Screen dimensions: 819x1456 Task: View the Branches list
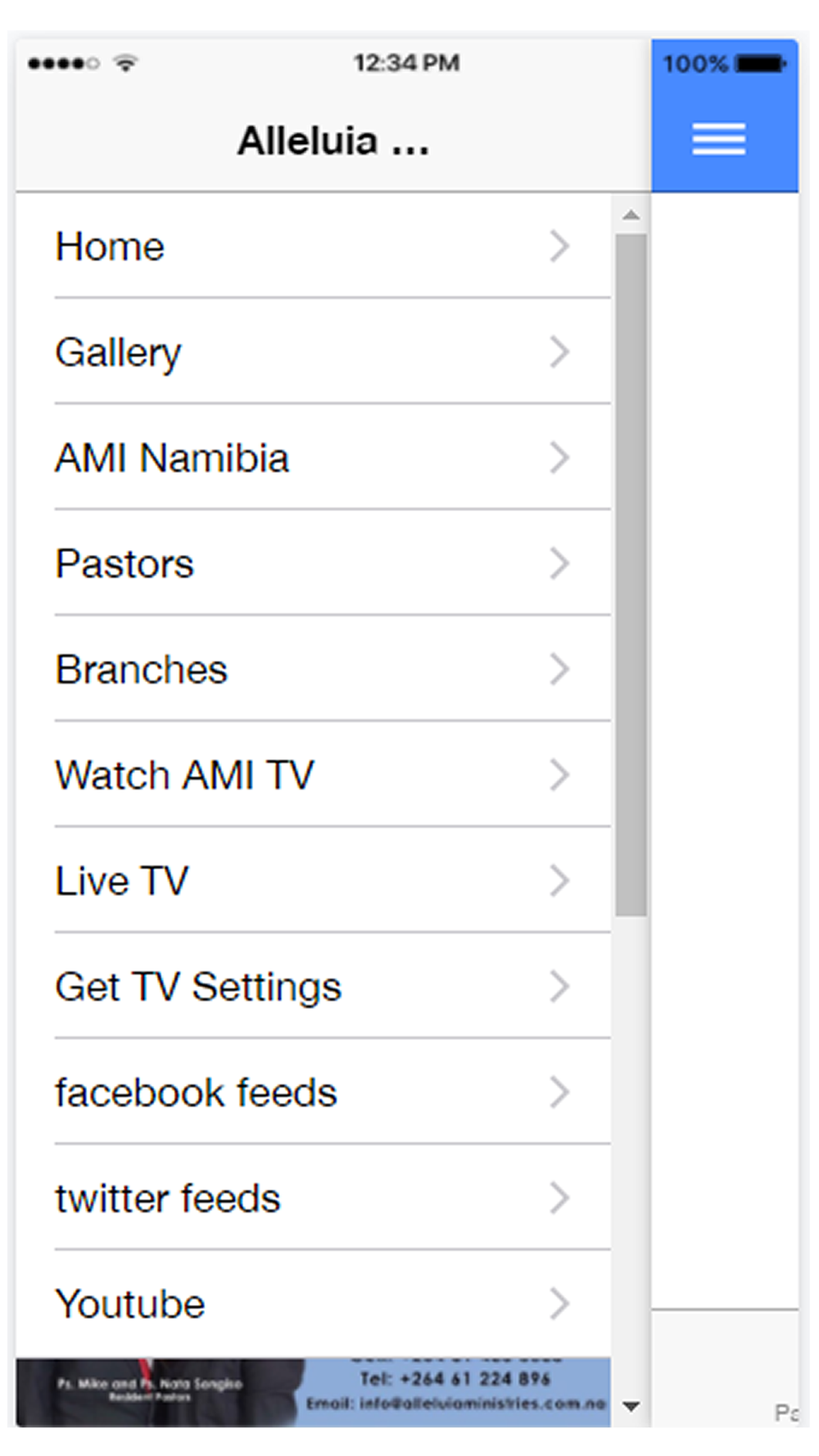(314, 669)
